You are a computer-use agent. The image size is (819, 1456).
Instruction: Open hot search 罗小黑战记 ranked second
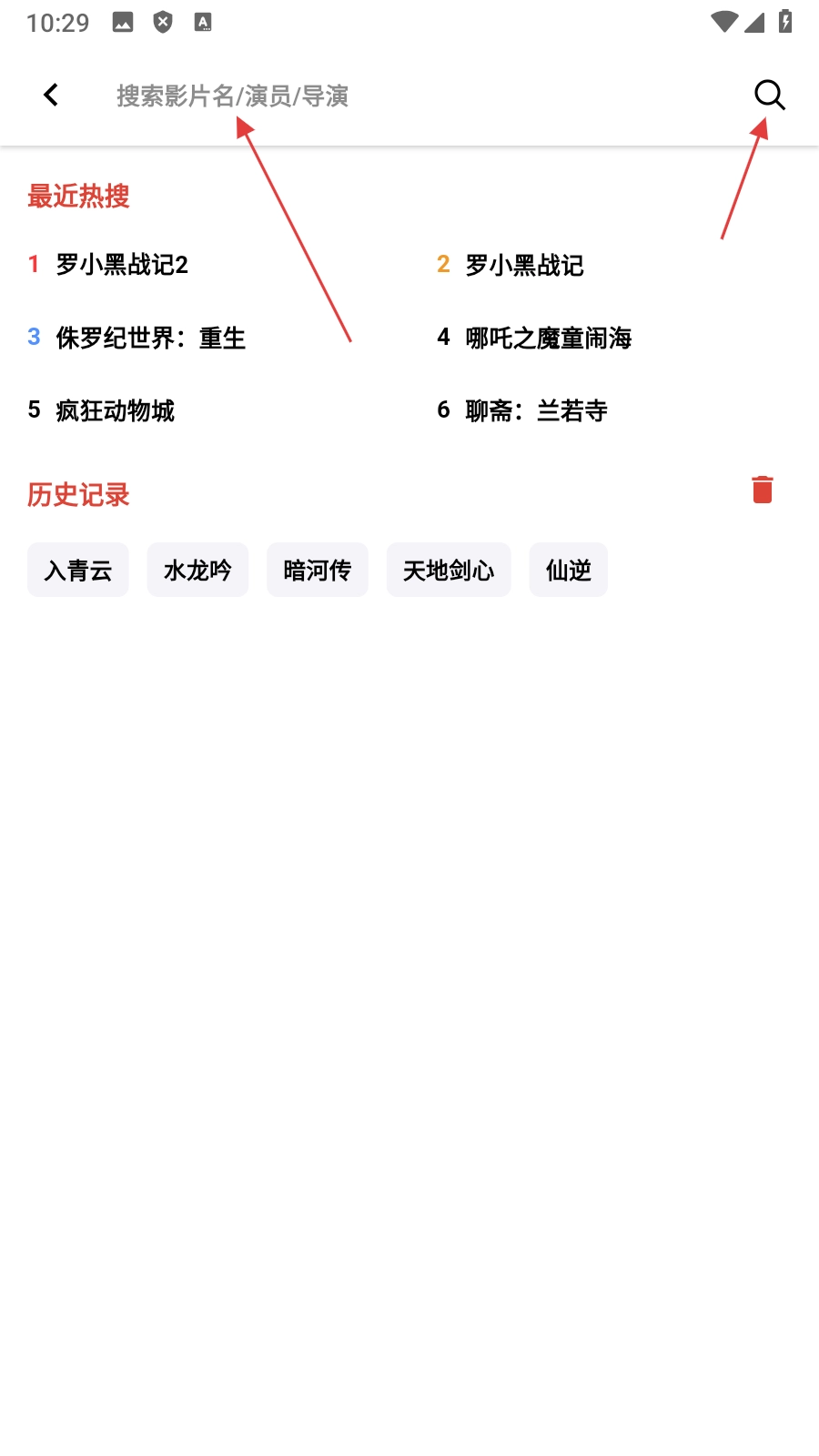[524, 265]
